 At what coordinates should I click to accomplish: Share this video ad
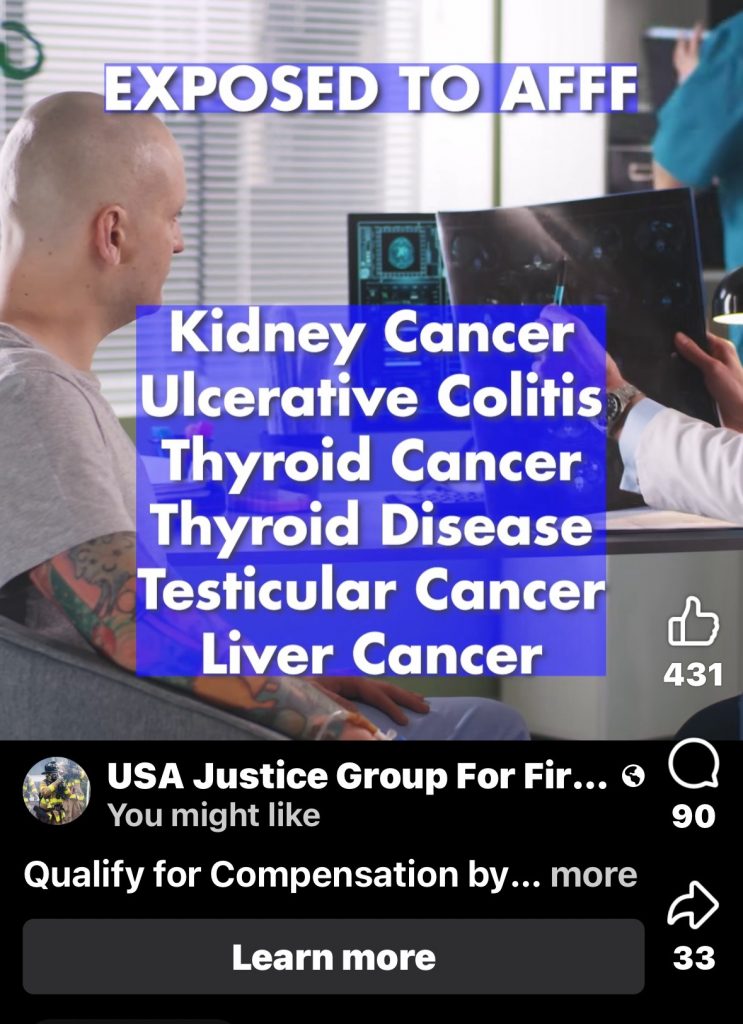pyautogui.click(x=693, y=909)
